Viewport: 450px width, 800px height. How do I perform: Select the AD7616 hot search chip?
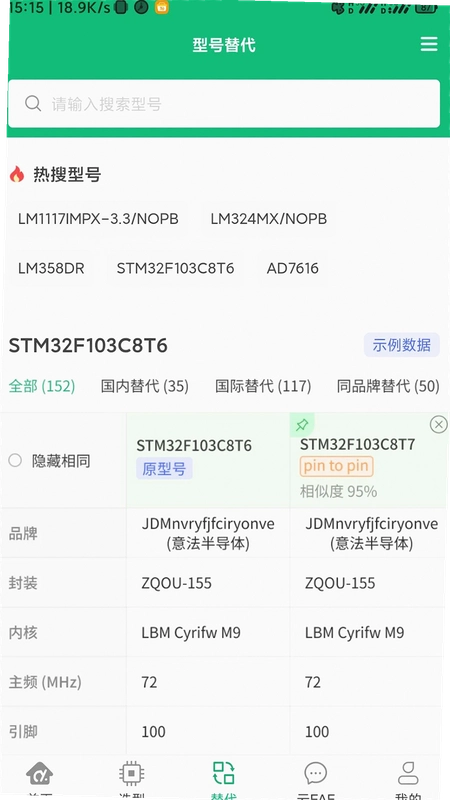[x=292, y=268]
